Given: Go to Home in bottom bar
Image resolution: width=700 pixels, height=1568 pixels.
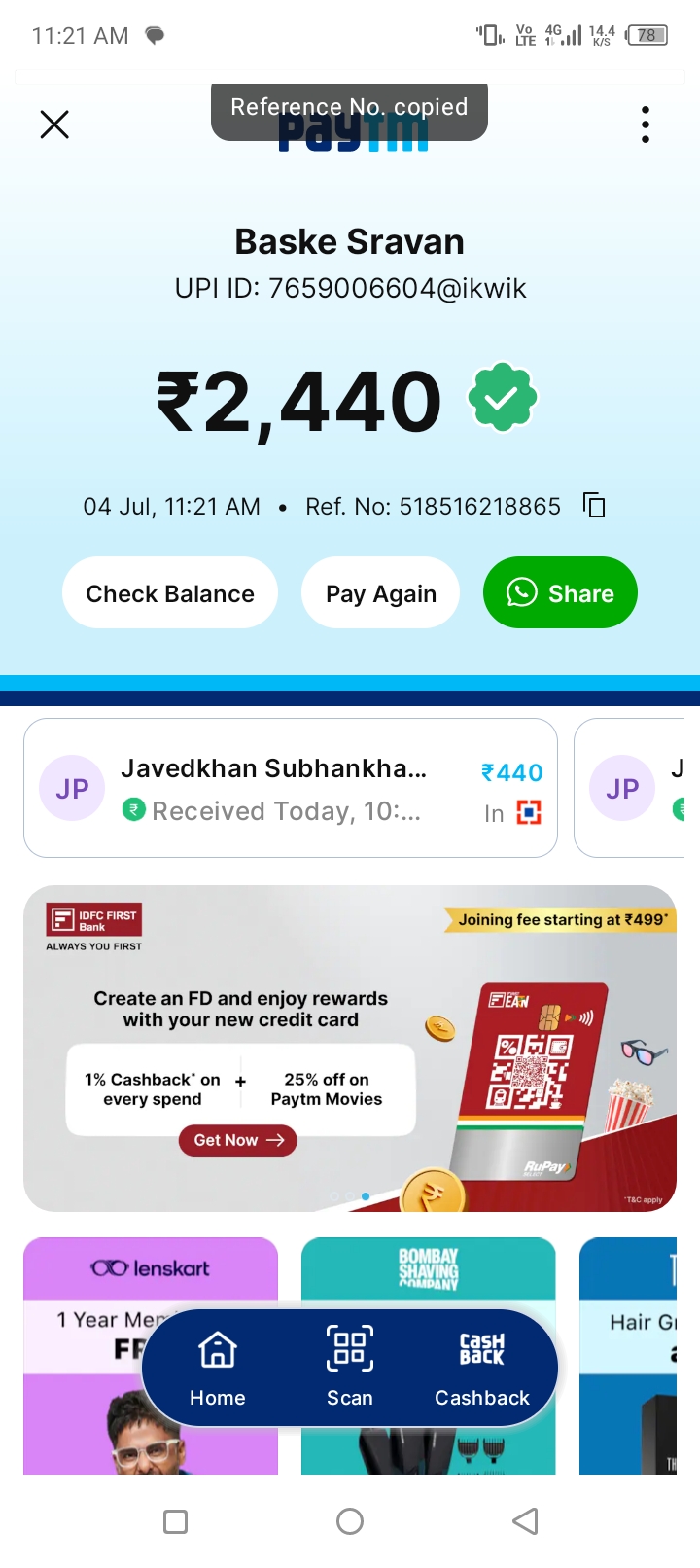Looking at the screenshot, I should (x=218, y=1369).
